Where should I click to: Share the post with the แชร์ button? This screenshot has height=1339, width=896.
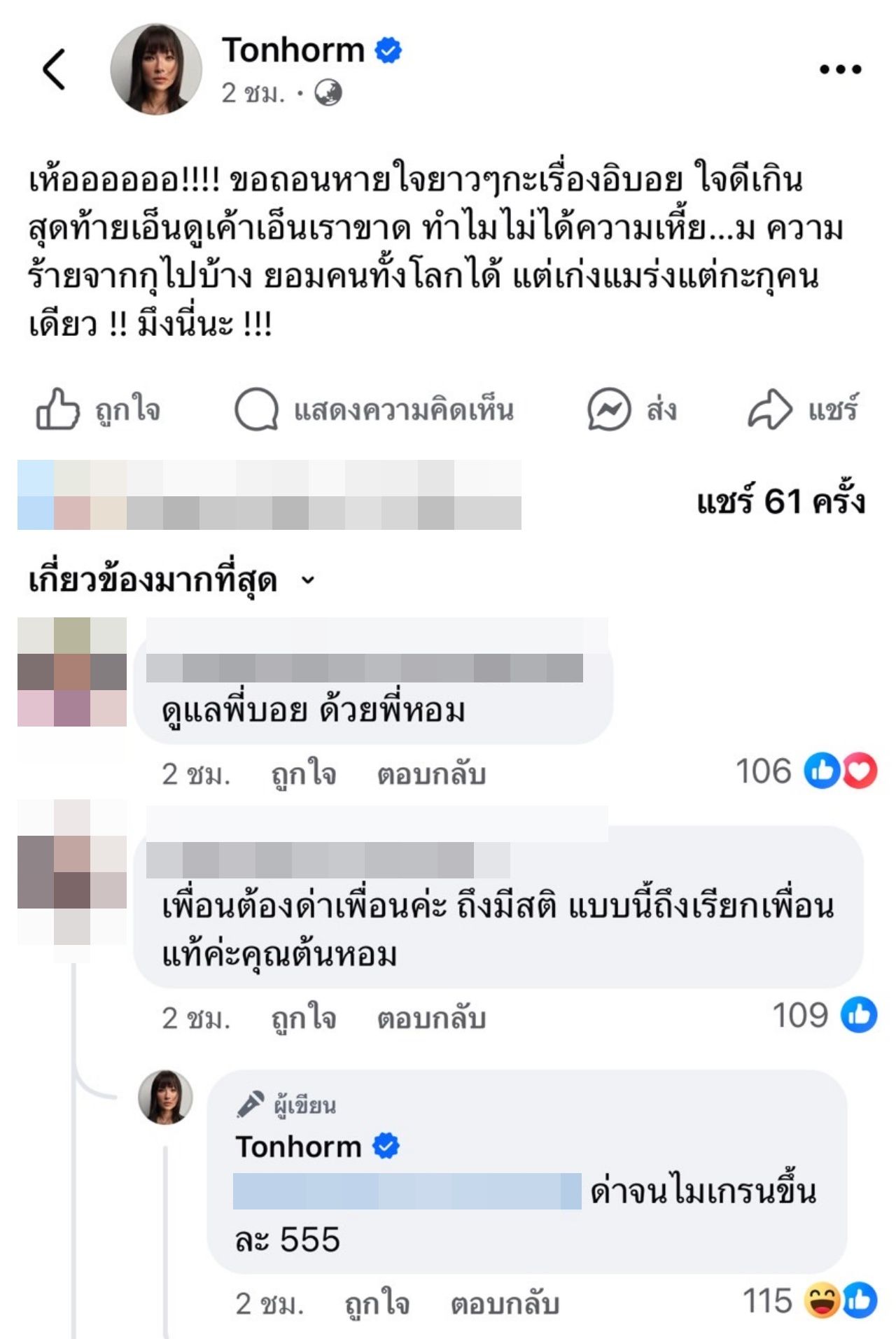point(803,409)
